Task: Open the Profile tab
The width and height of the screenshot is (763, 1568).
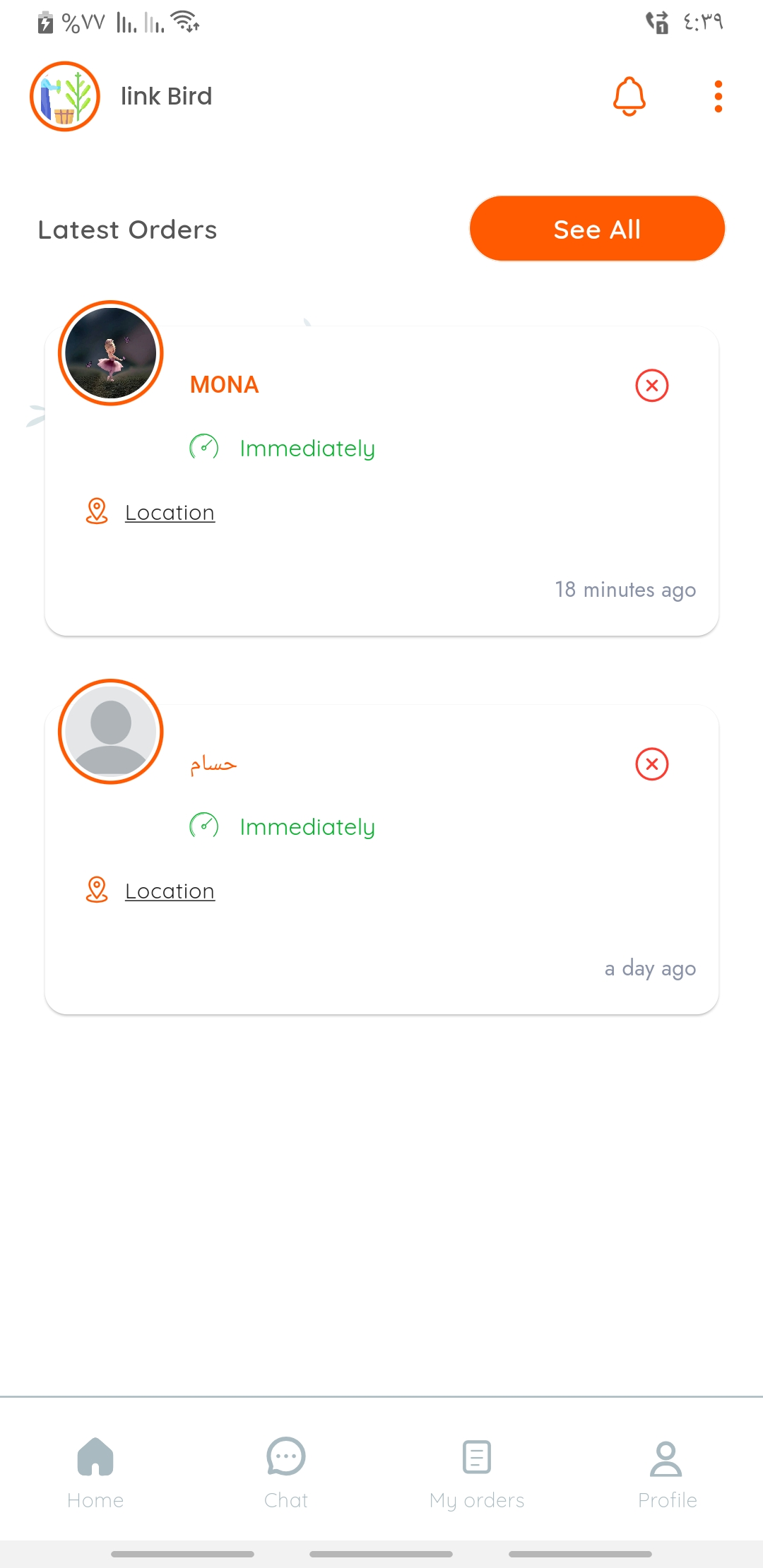Action: [667, 1473]
